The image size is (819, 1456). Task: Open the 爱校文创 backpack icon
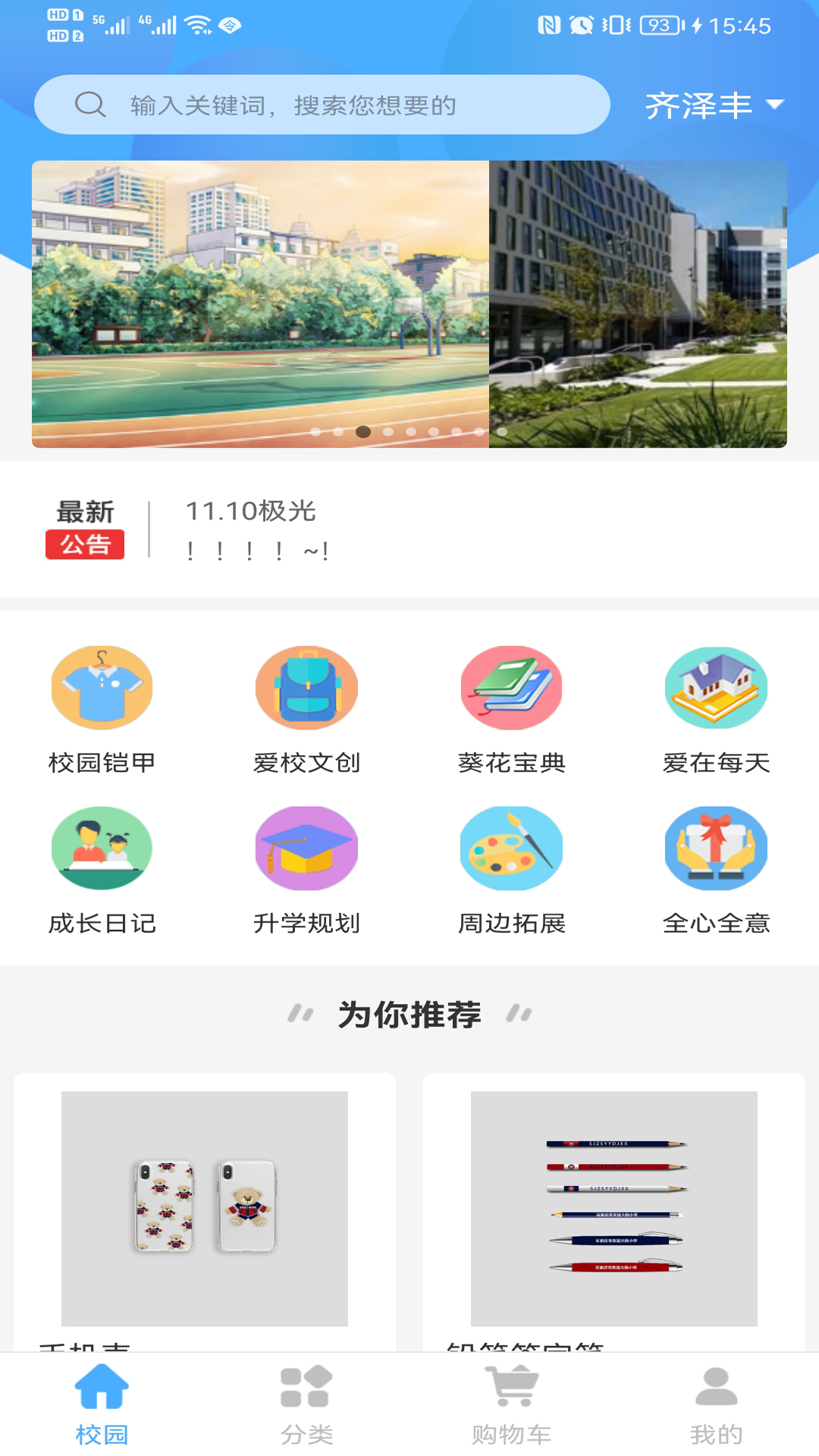(306, 687)
